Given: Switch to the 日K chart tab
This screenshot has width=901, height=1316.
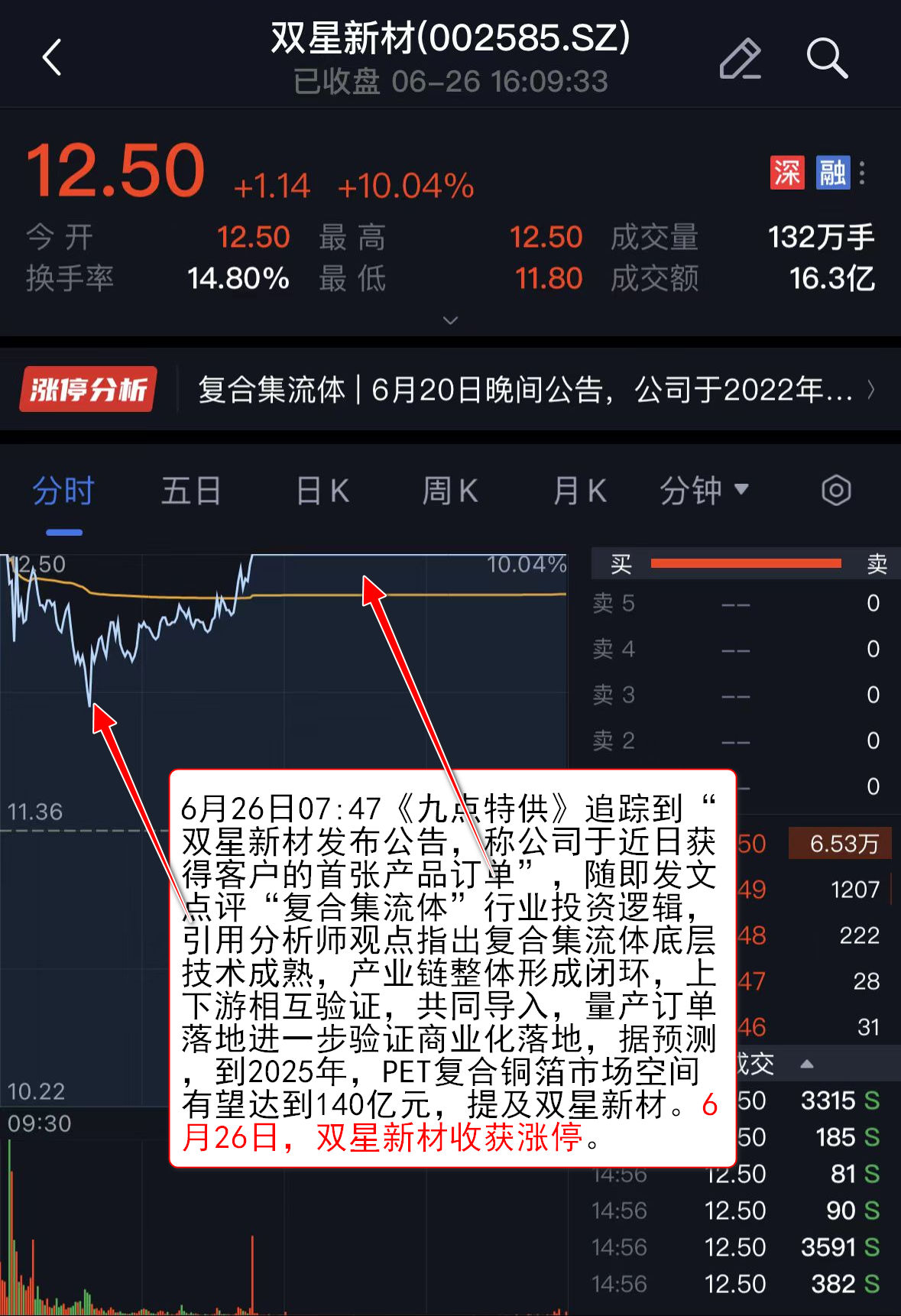Looking at the screenshot, I should 322,491.
